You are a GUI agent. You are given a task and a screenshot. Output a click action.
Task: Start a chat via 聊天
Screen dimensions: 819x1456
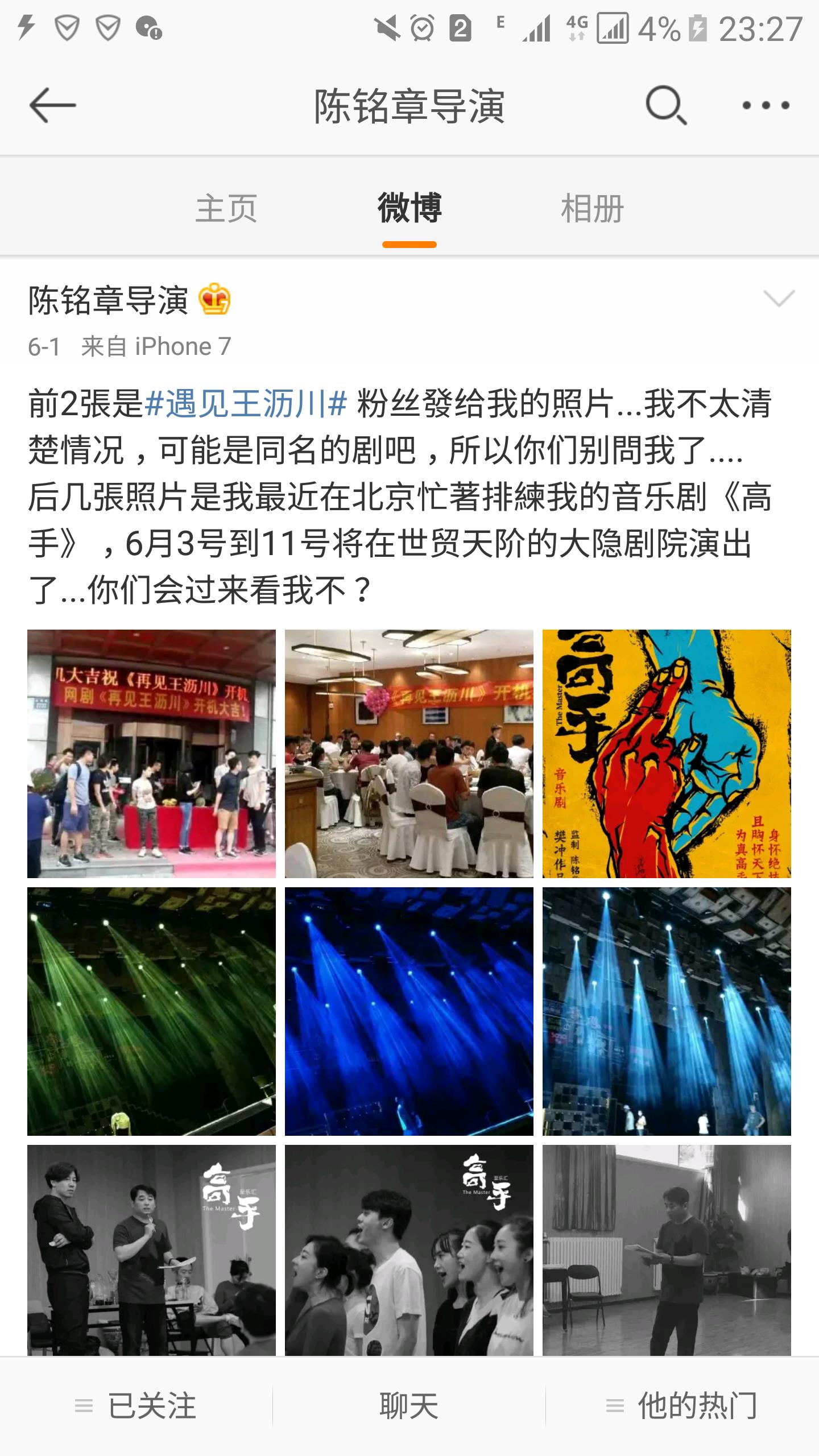[x=409, y=1406]
